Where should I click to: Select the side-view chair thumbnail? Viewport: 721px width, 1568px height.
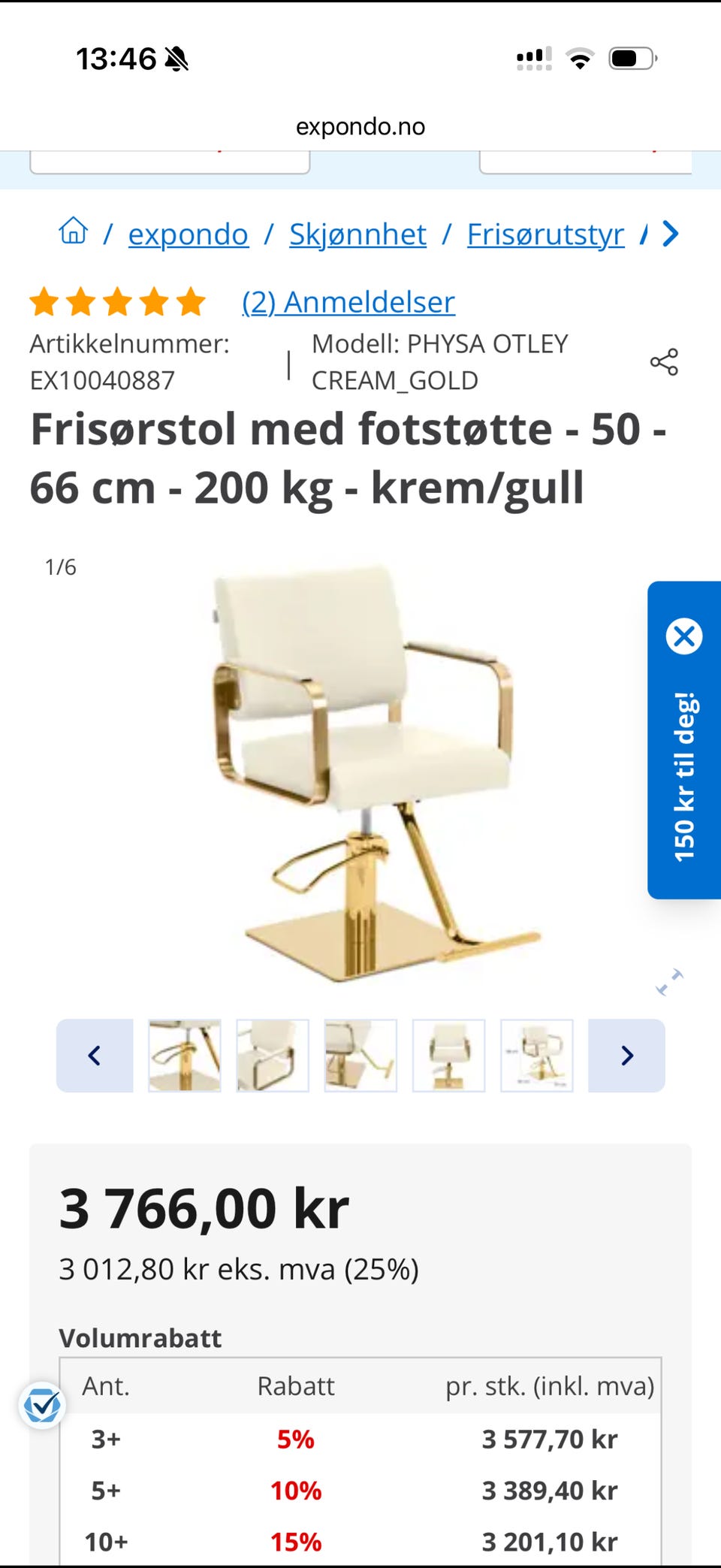(x=272, y=1056)
